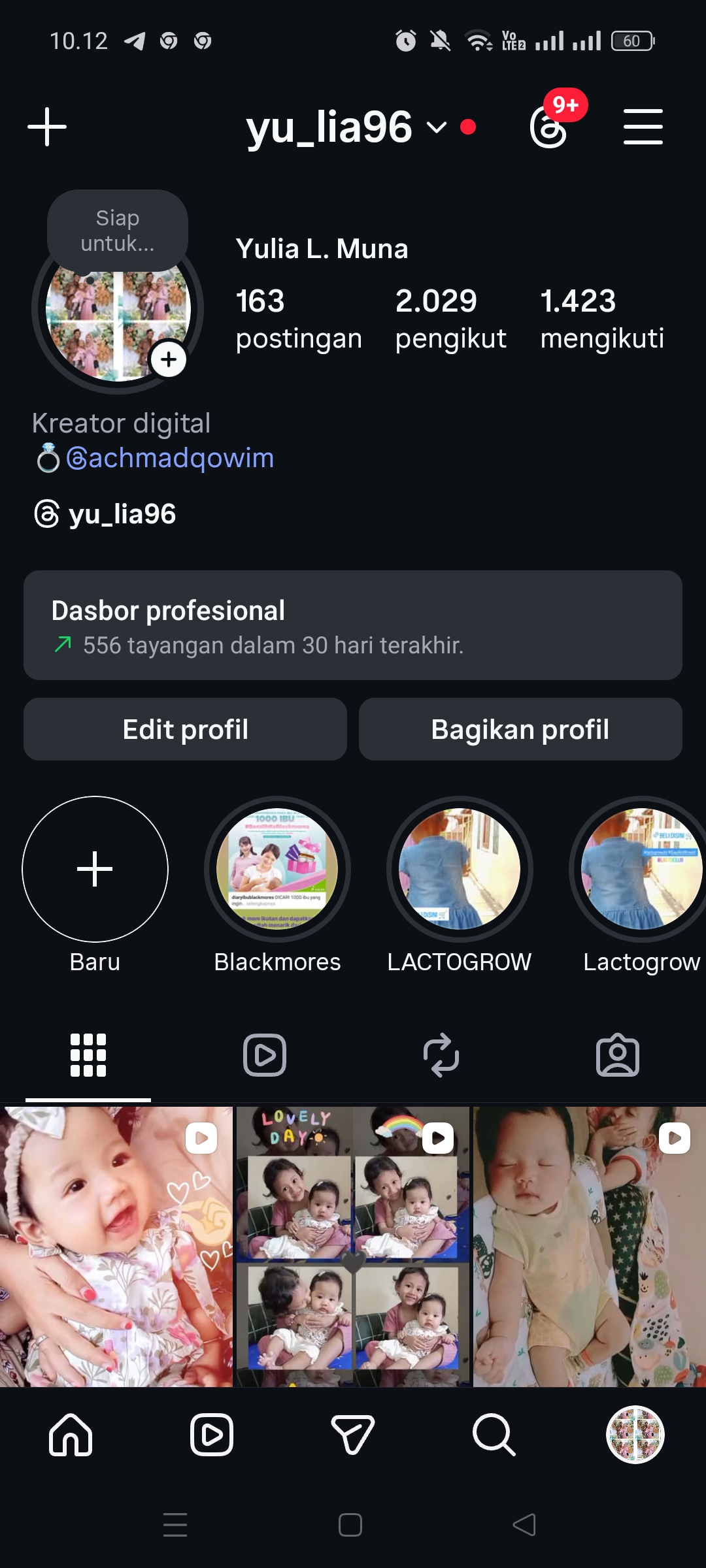Open the @achmadqowim profile link
Image resolution: width=706 pixels, height=1568 pixels.
pos(170,458)
